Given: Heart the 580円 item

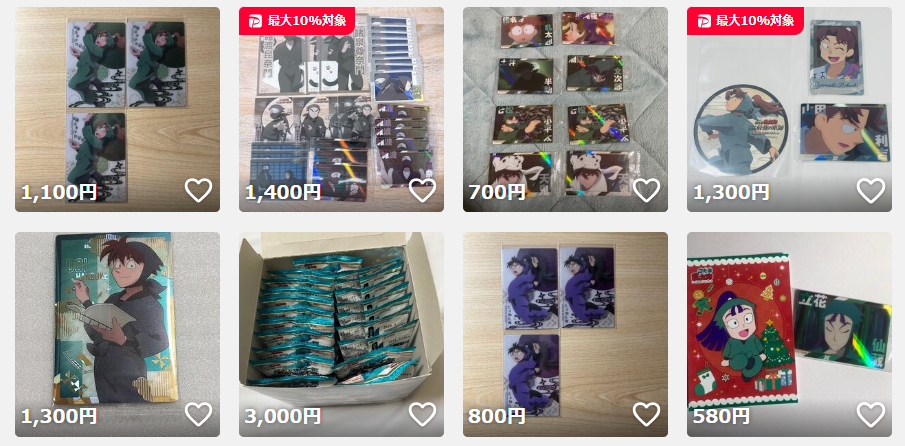Looking at the screenshot, I should coord(871,414).
